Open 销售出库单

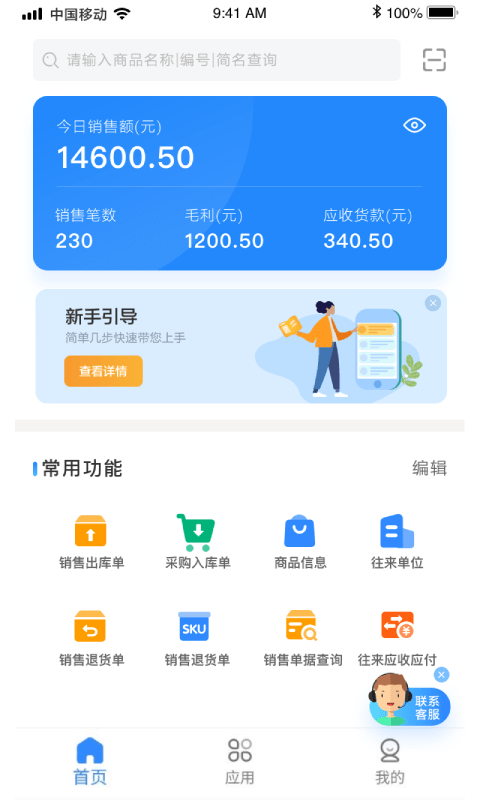91,542
